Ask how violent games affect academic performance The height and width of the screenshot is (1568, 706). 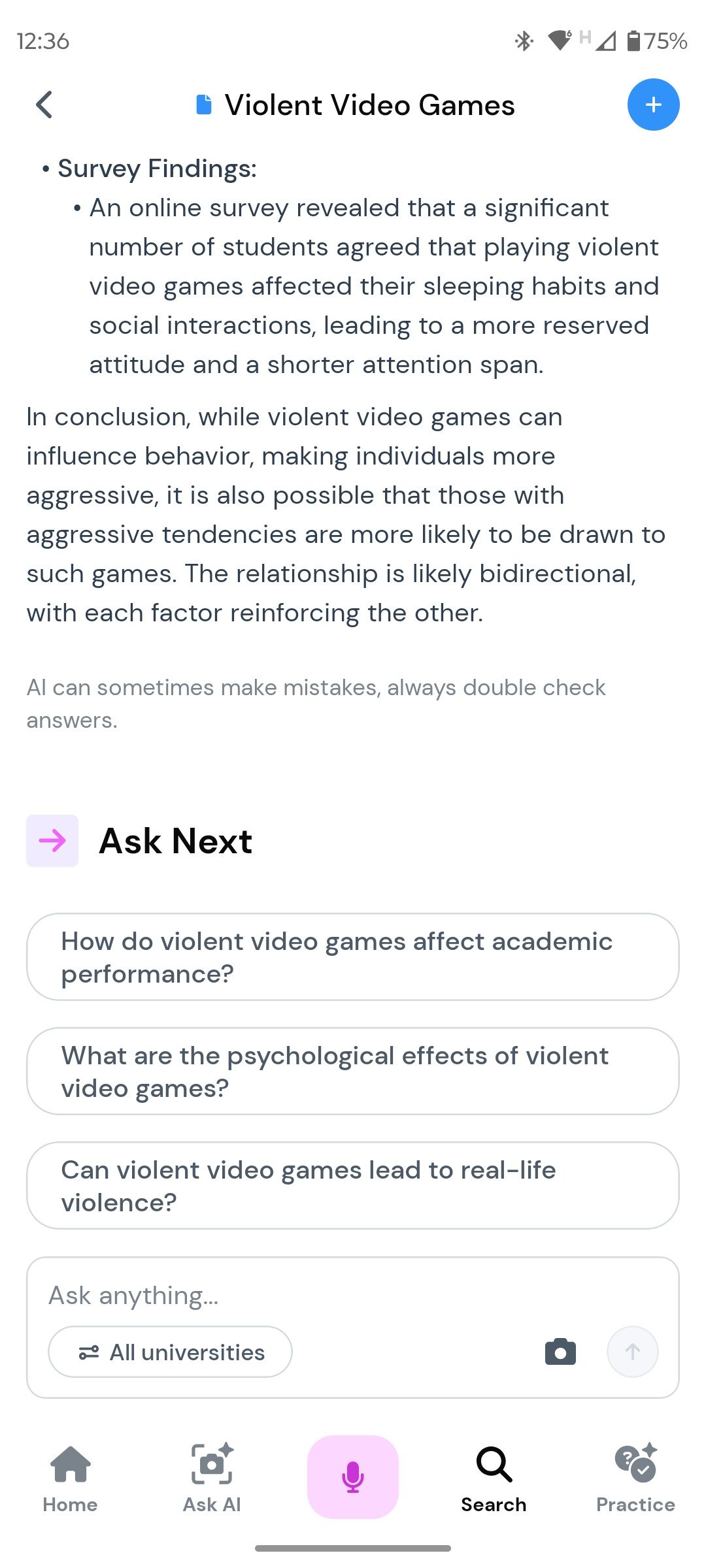(x=352, y=957)
